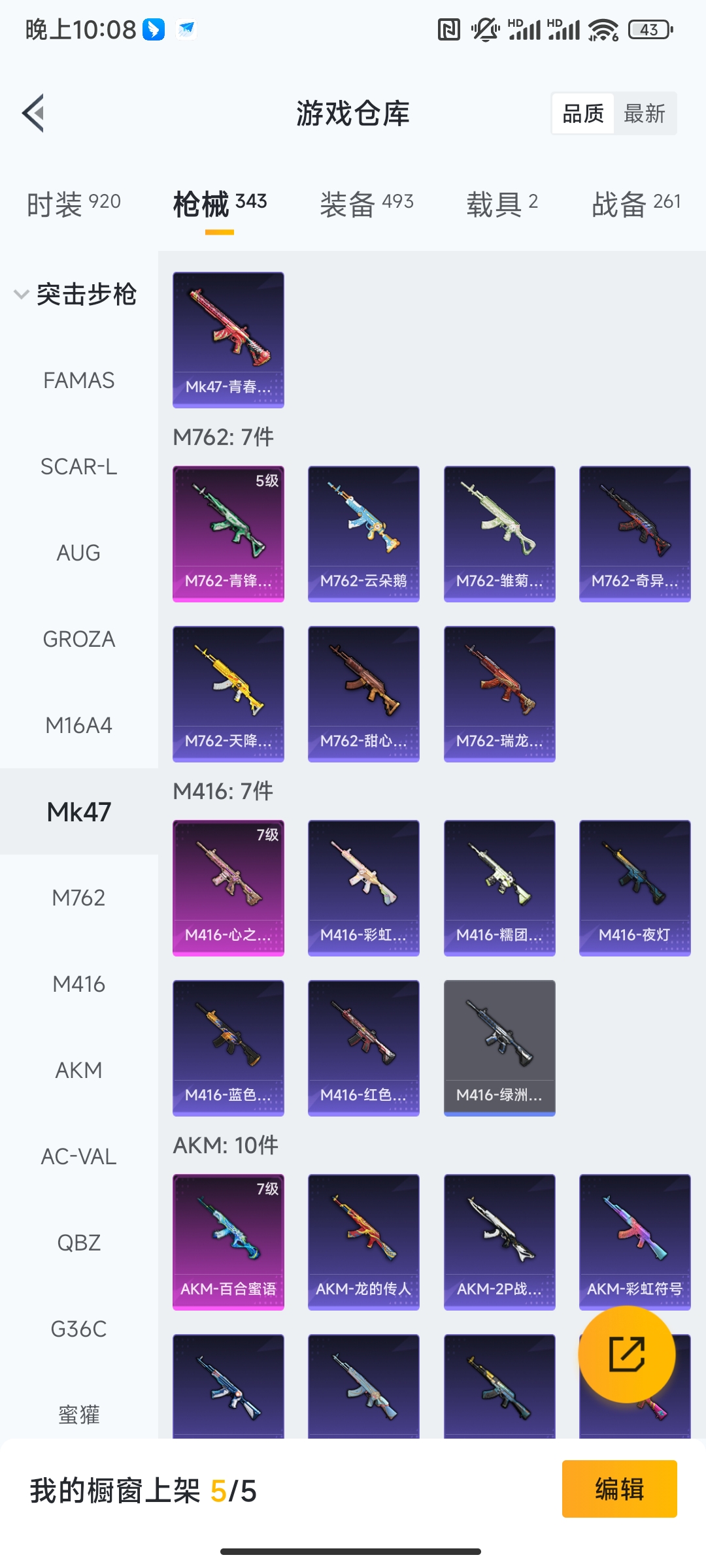Jump to SCAR-L in the side list
The height and width of the screenshot is (1568, 706).
(78, 466)
